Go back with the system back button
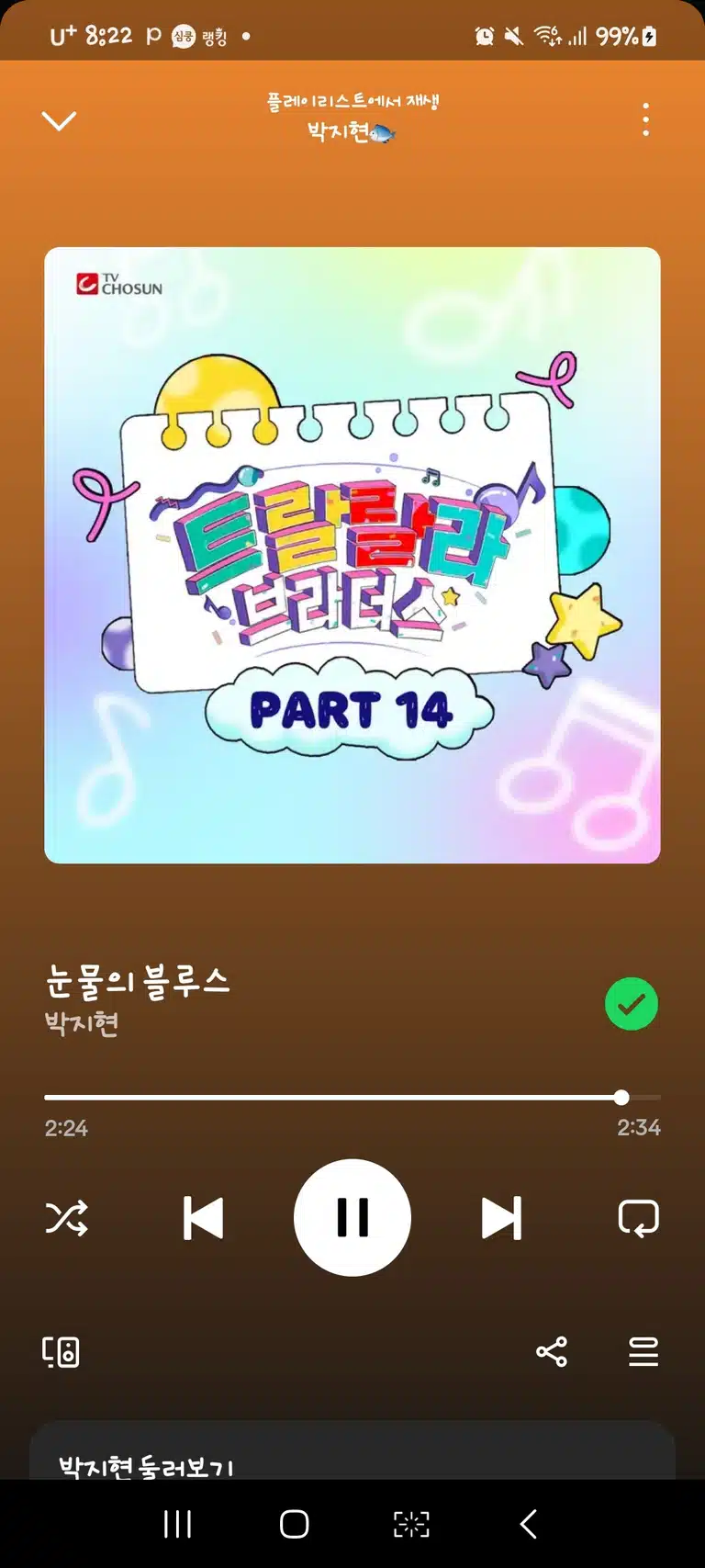705x1568 pixels. pyautogui.click(x=529, y=1524)
